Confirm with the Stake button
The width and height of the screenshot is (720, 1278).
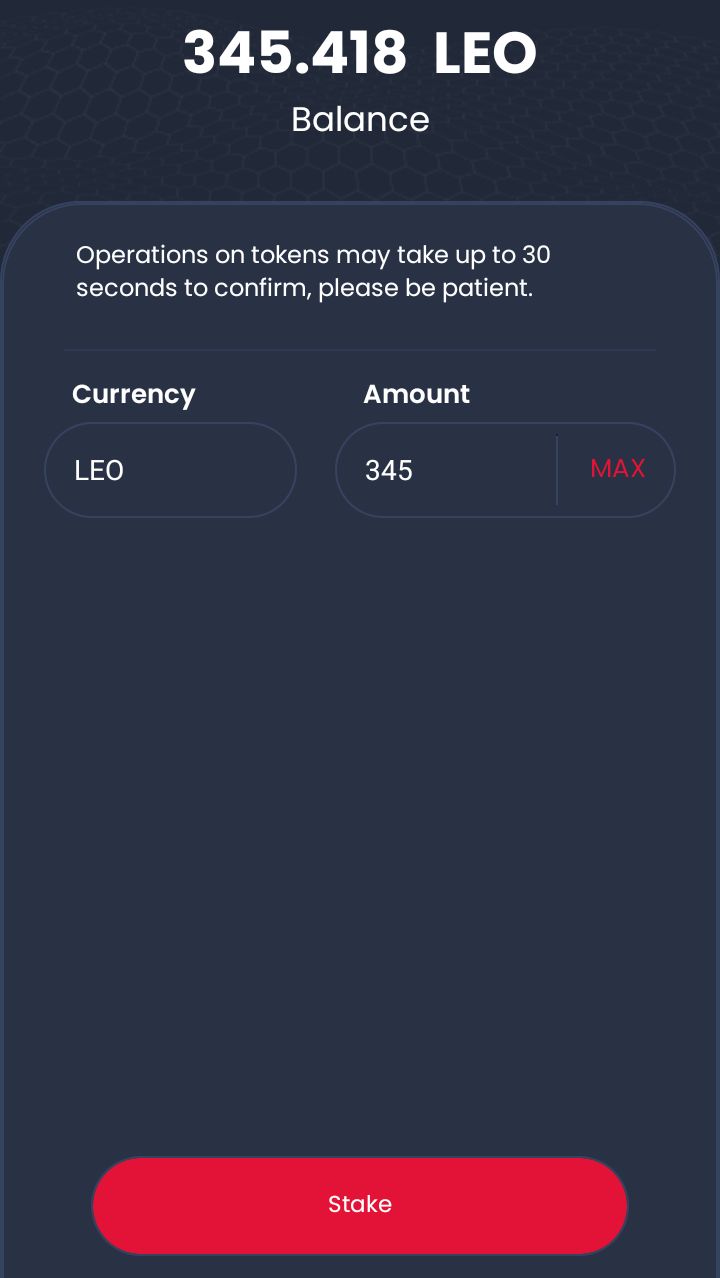(360, 1205)
